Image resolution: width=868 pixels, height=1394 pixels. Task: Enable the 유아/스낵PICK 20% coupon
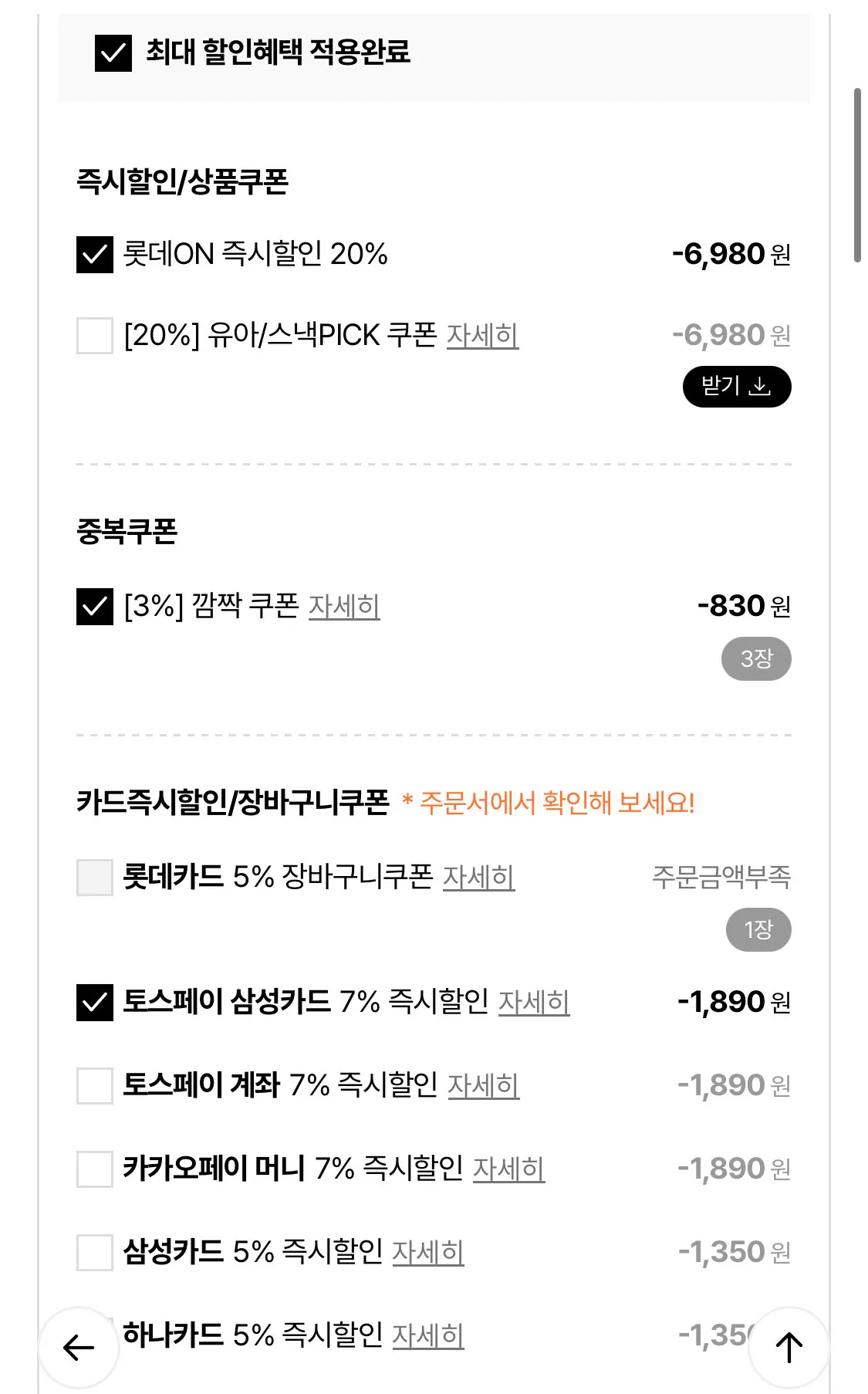(x=95, y=336)
